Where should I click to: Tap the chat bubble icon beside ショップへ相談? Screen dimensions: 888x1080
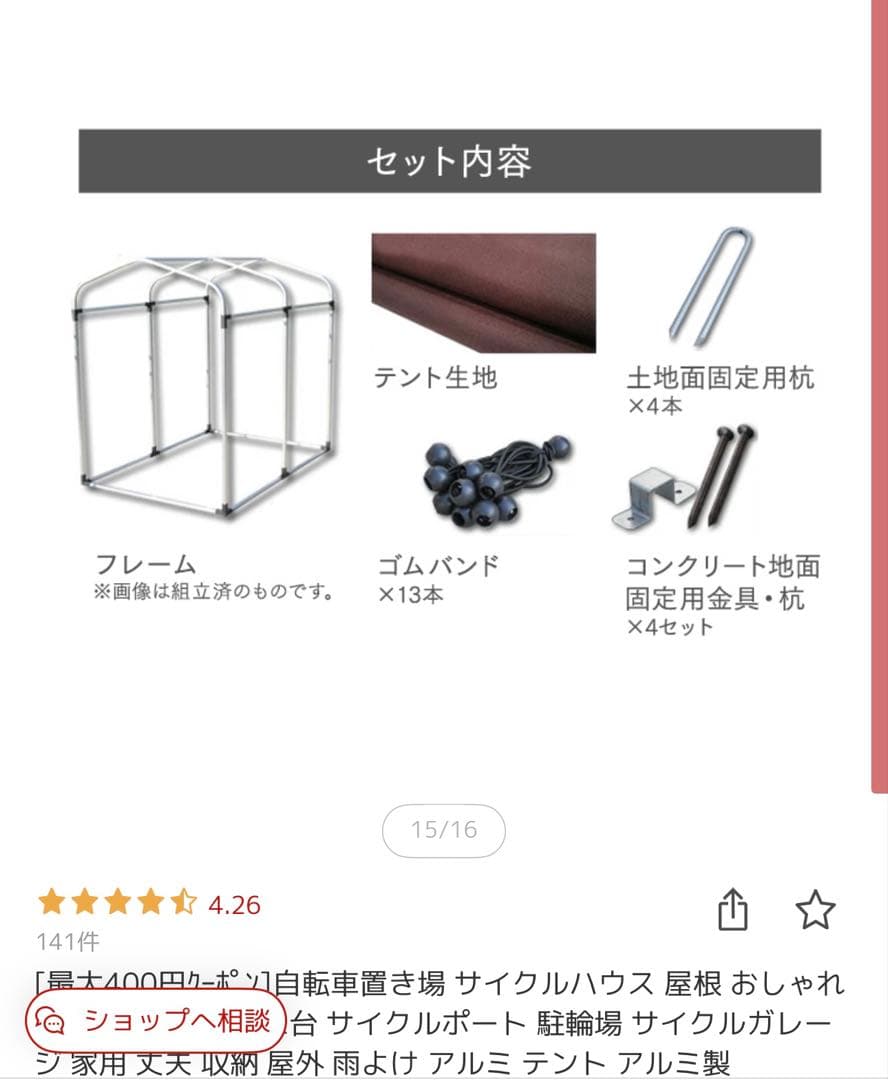[x=51, y=1017]
